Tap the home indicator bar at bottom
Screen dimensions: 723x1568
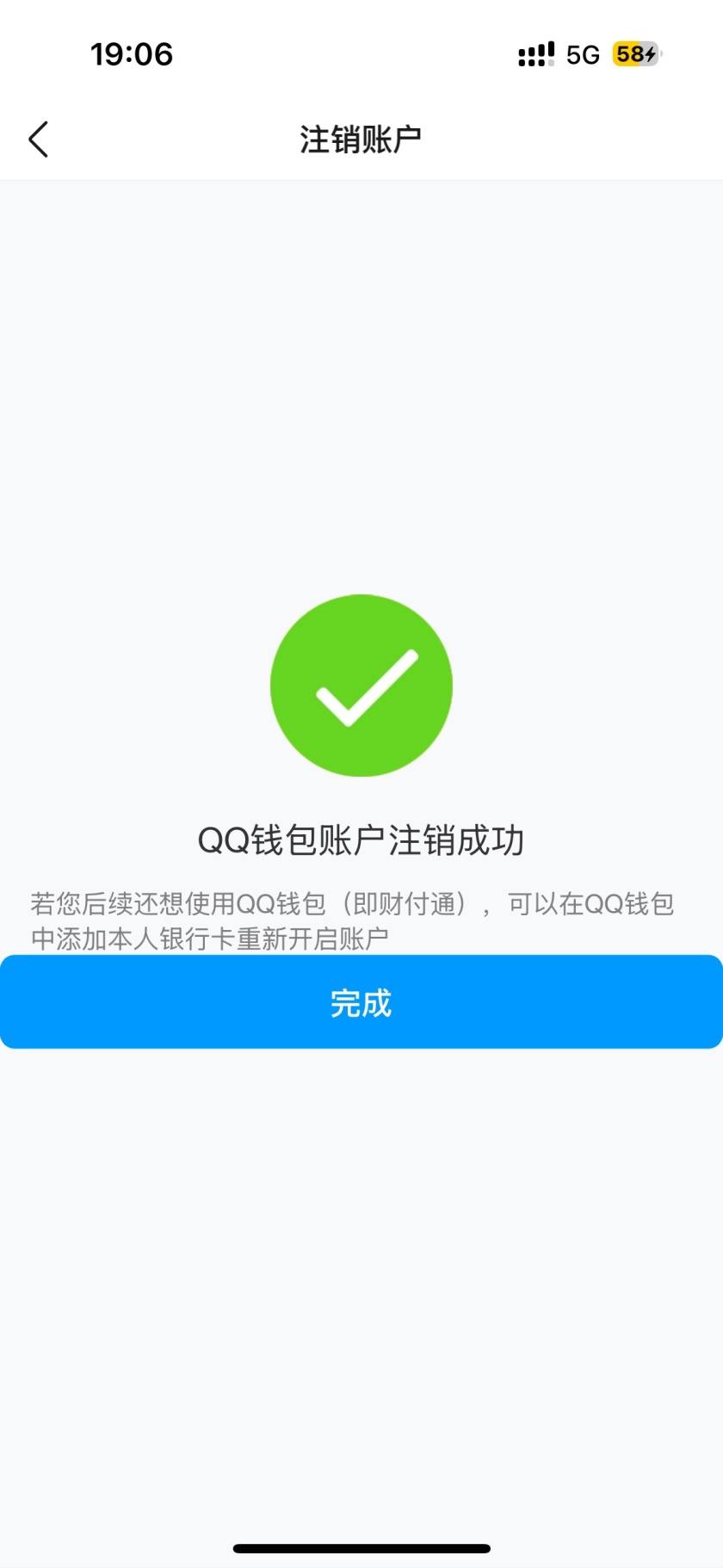pyautogui.click(x=361, y=1546)
